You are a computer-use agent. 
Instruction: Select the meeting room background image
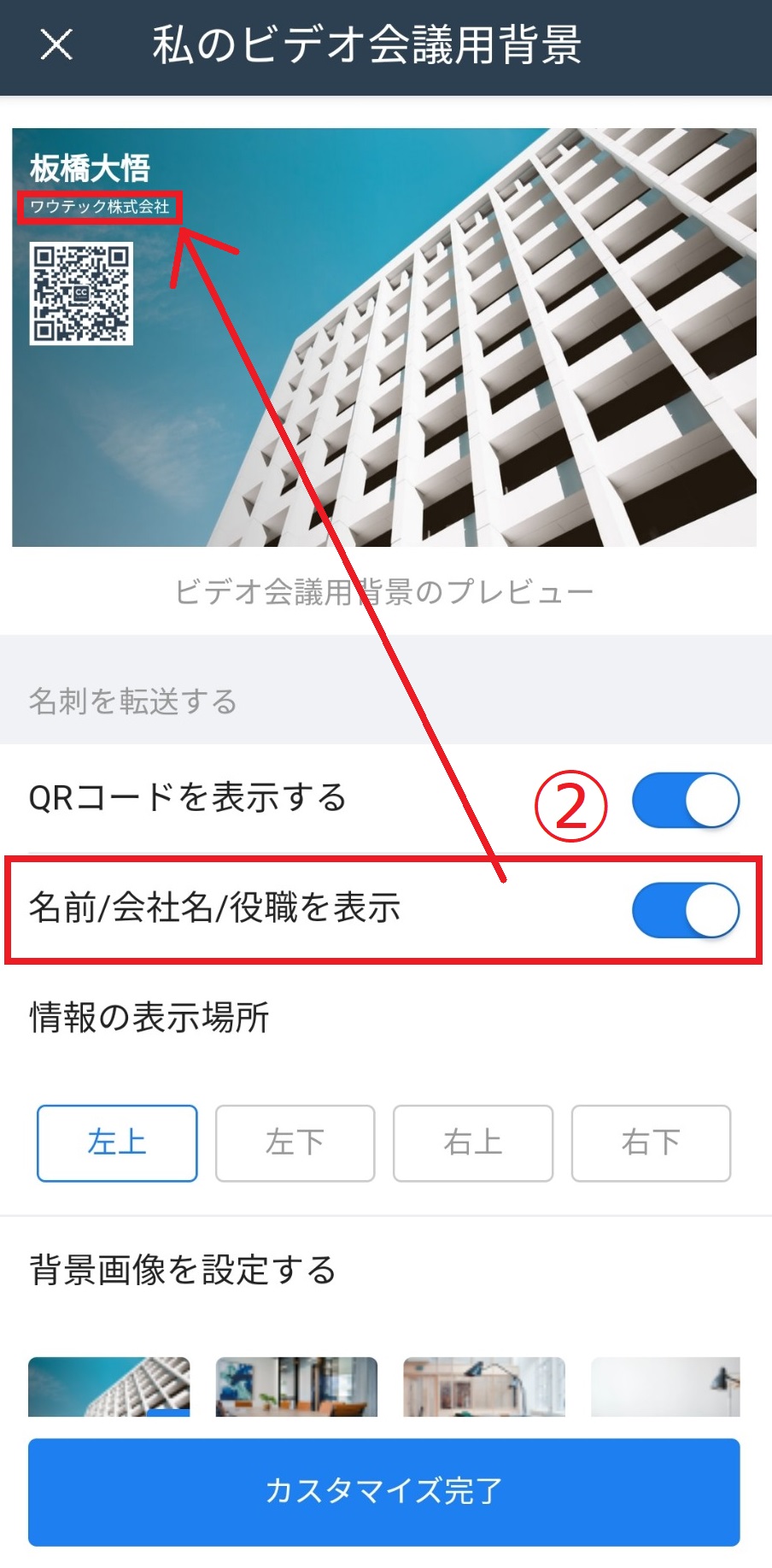coord(296,1387)
